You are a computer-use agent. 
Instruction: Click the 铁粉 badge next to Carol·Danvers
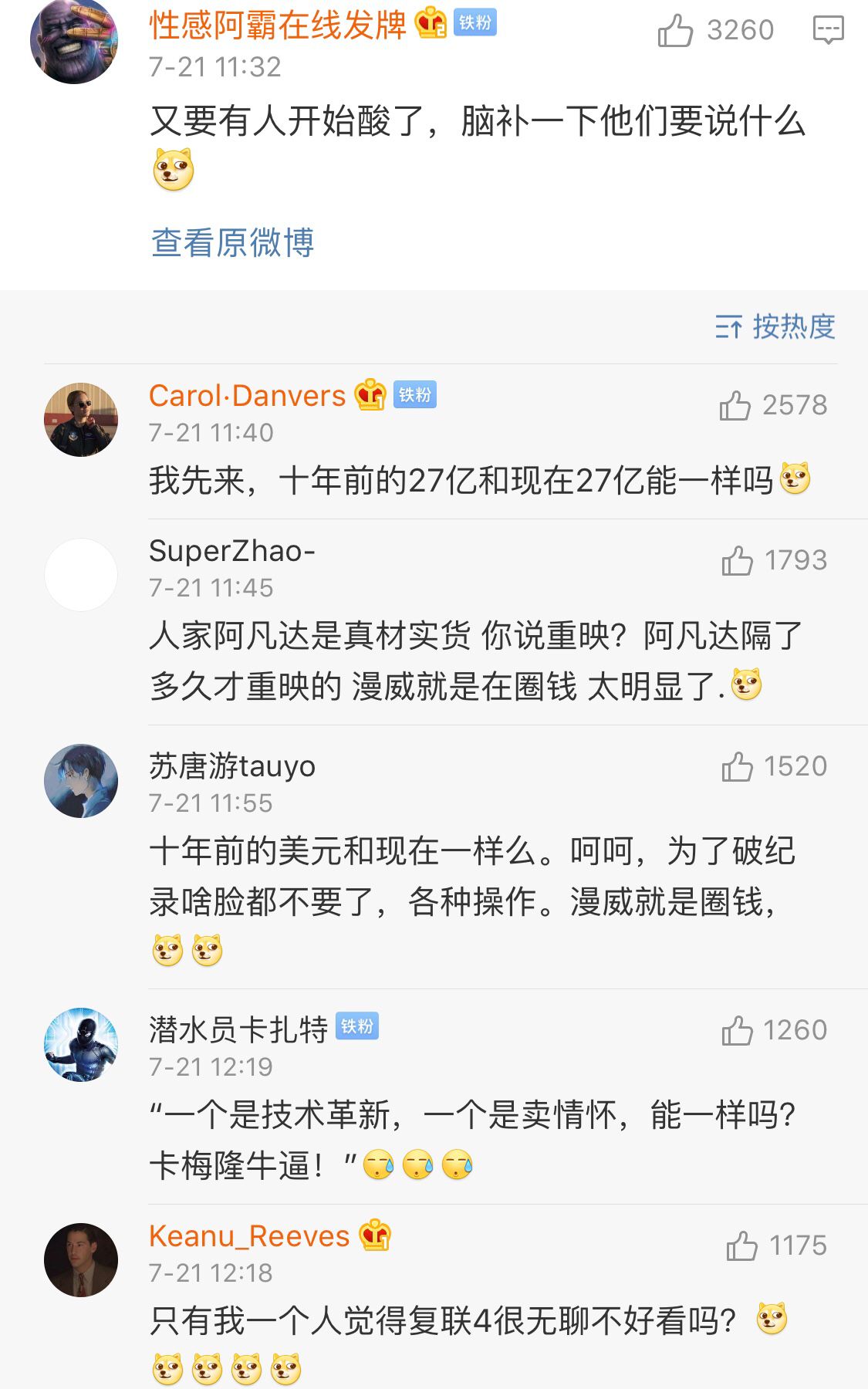415,395
